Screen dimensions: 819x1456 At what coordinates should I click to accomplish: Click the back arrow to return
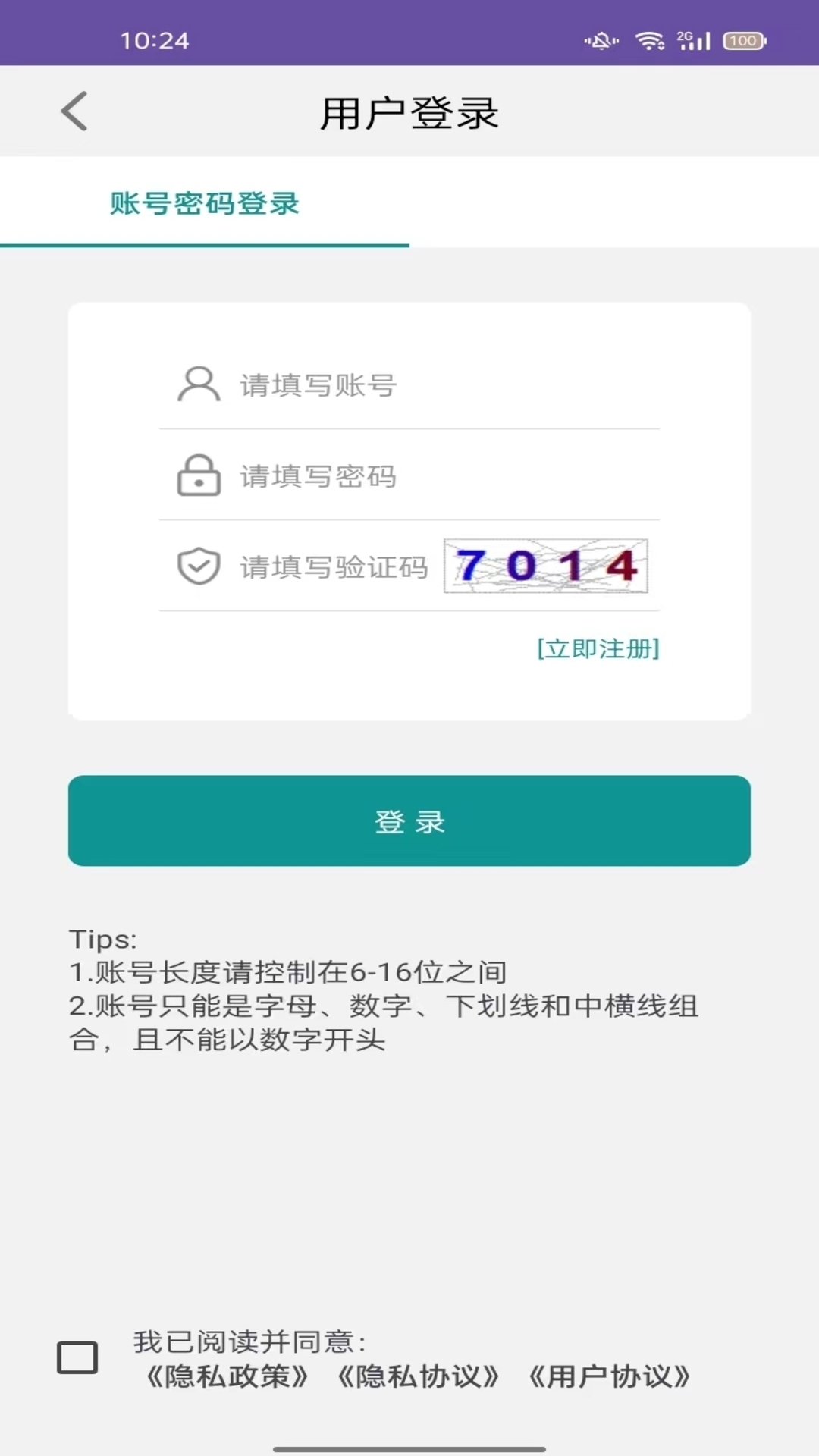[74, 110]
